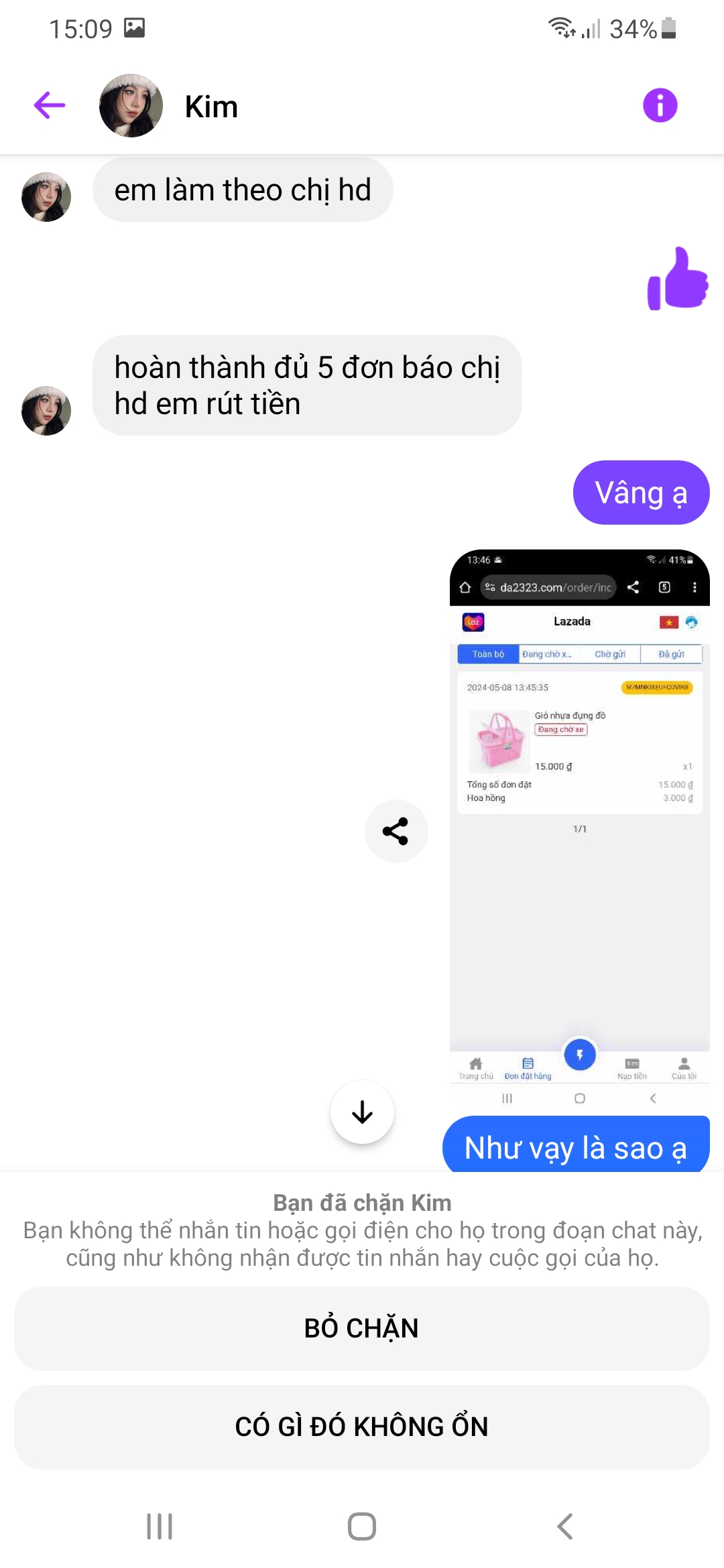Open recent apps from navigation bar

point(160,1526)
